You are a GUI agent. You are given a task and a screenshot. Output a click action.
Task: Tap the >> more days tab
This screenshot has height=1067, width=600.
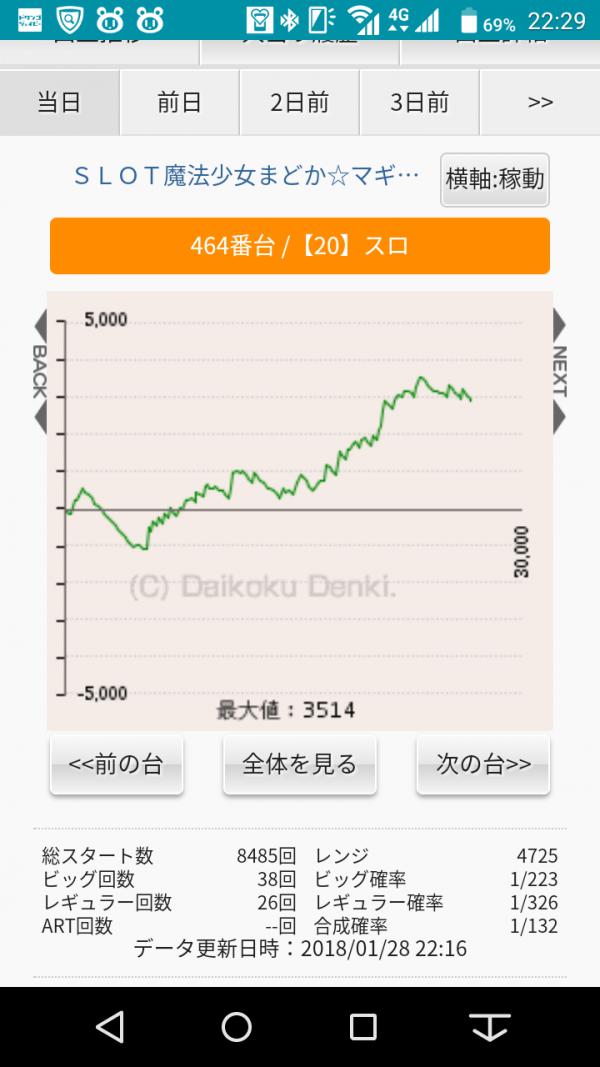pyautogui.click(x=540, y=103)
